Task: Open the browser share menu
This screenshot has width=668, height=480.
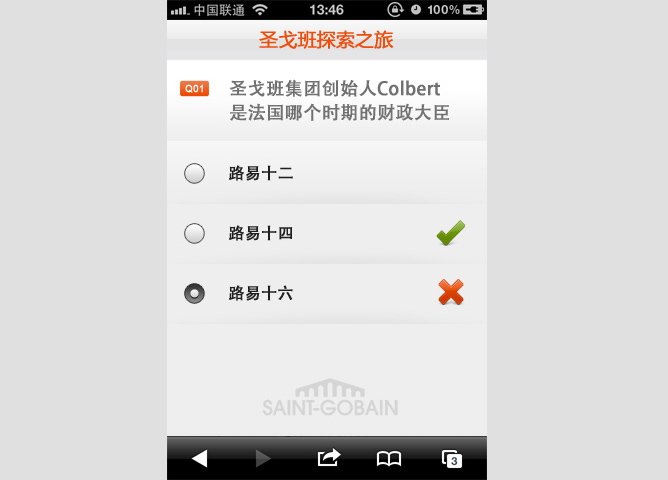Action: point(328,458)
